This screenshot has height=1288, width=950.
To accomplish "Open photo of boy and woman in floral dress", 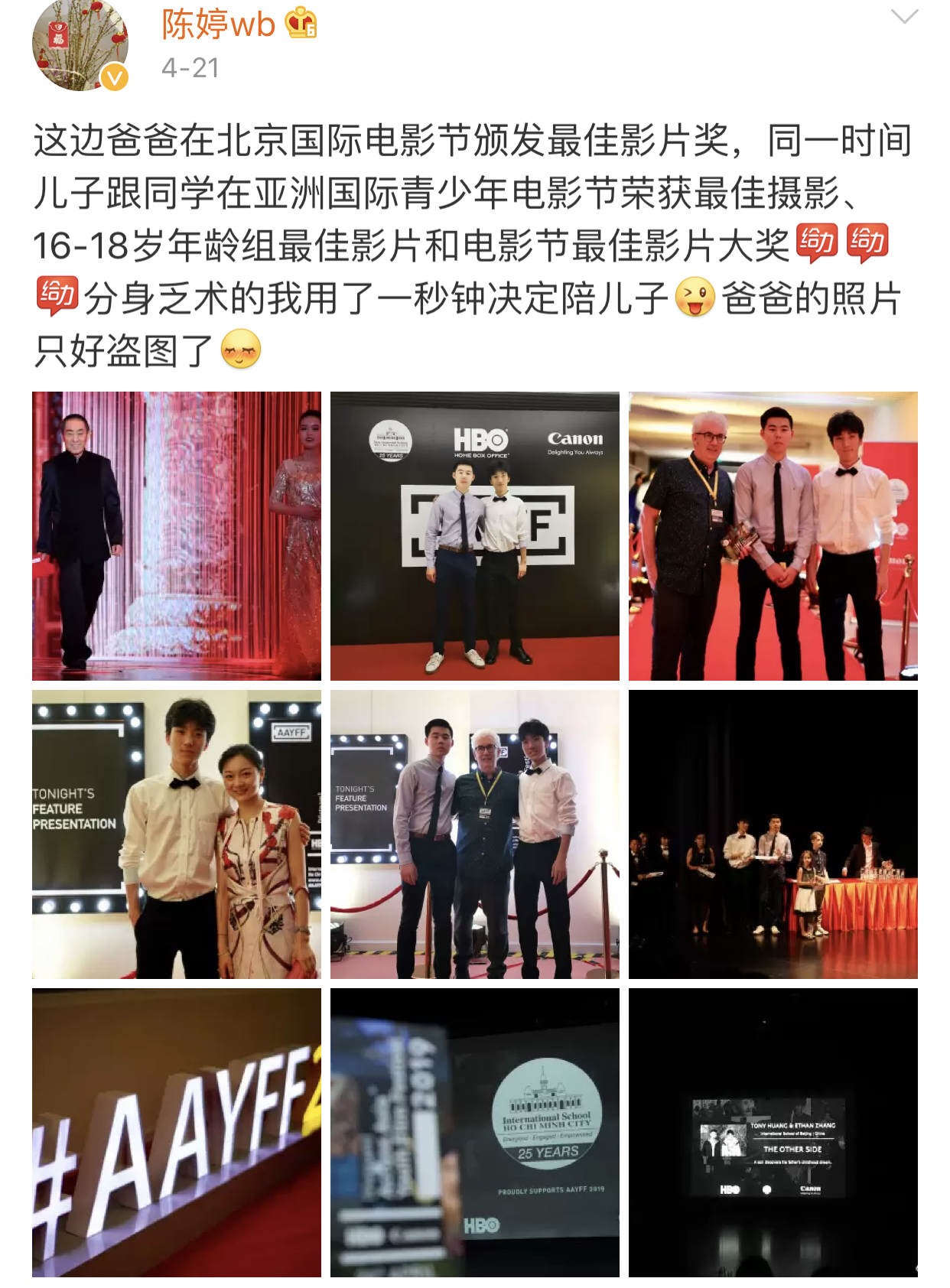I will pos(176,834).
